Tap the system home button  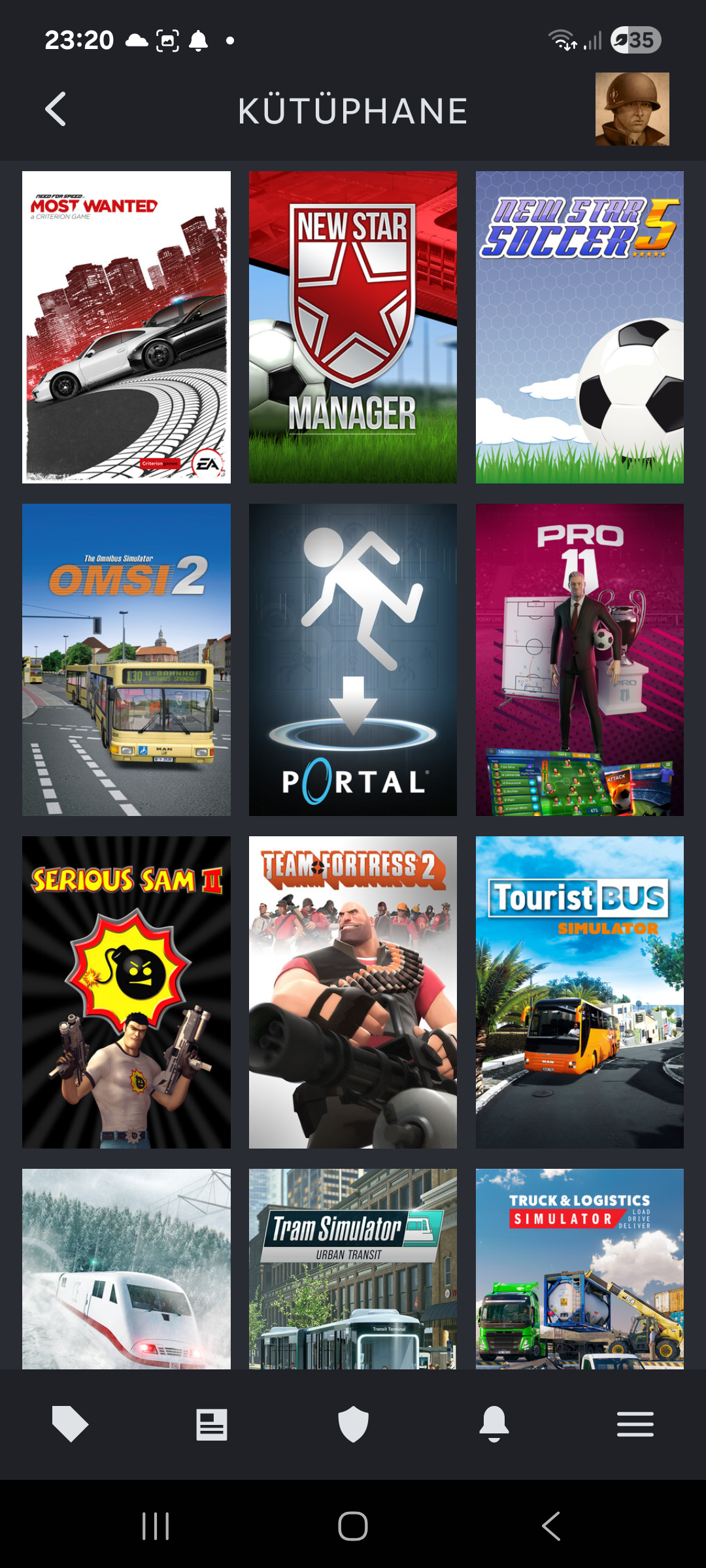tap(353, 1526)
